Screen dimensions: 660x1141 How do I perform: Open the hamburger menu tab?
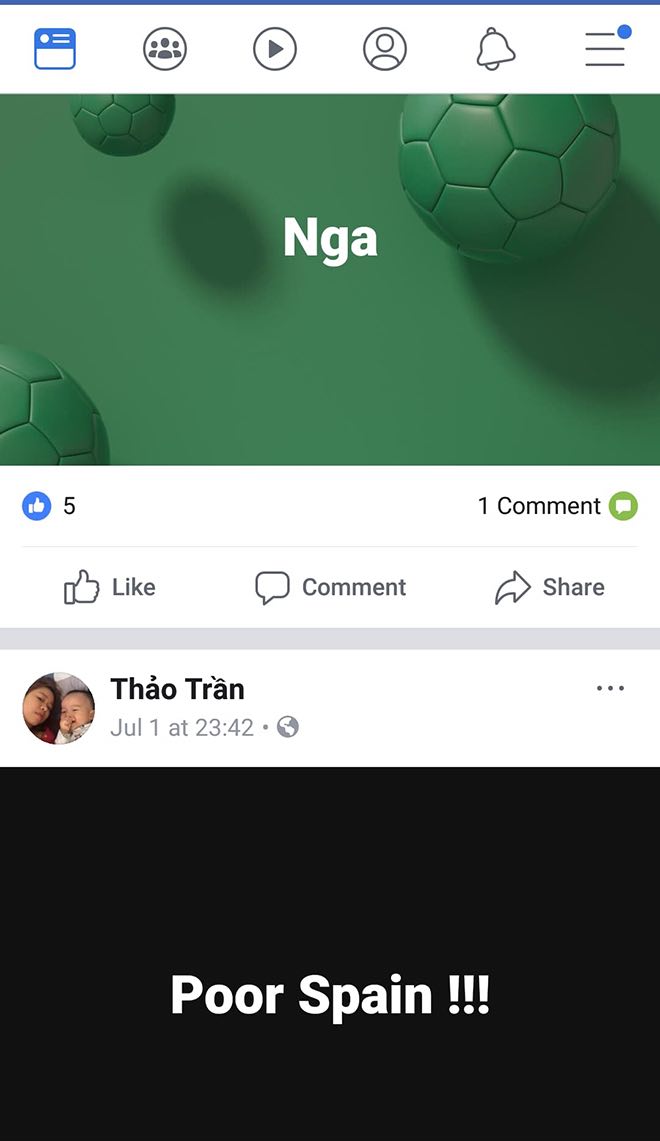(x=606, y=48)
